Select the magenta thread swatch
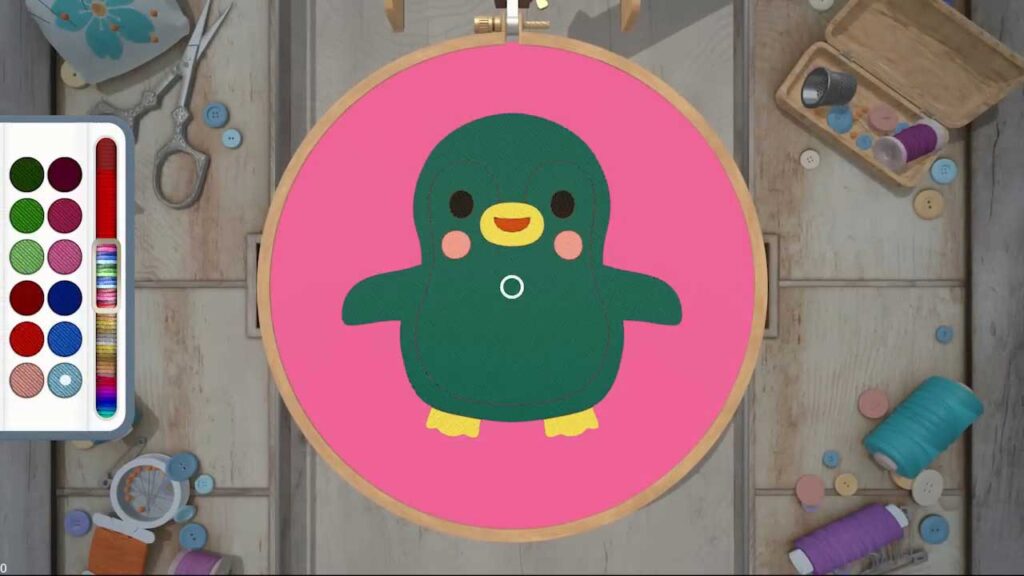Screen dimensions: 1024x576 pyautogui.click(x=65, y=215)
